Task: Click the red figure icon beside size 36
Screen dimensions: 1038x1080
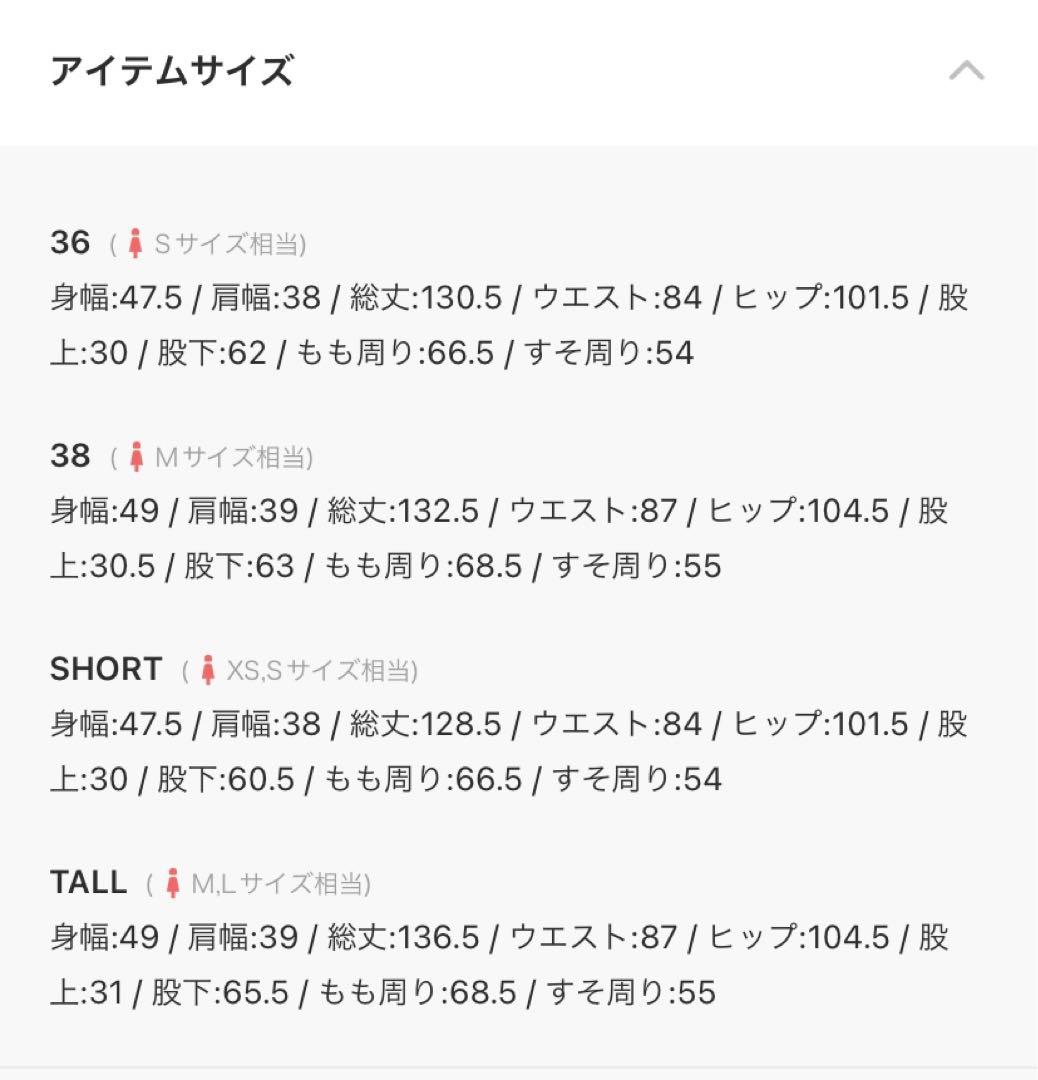Action: (136, 240)
